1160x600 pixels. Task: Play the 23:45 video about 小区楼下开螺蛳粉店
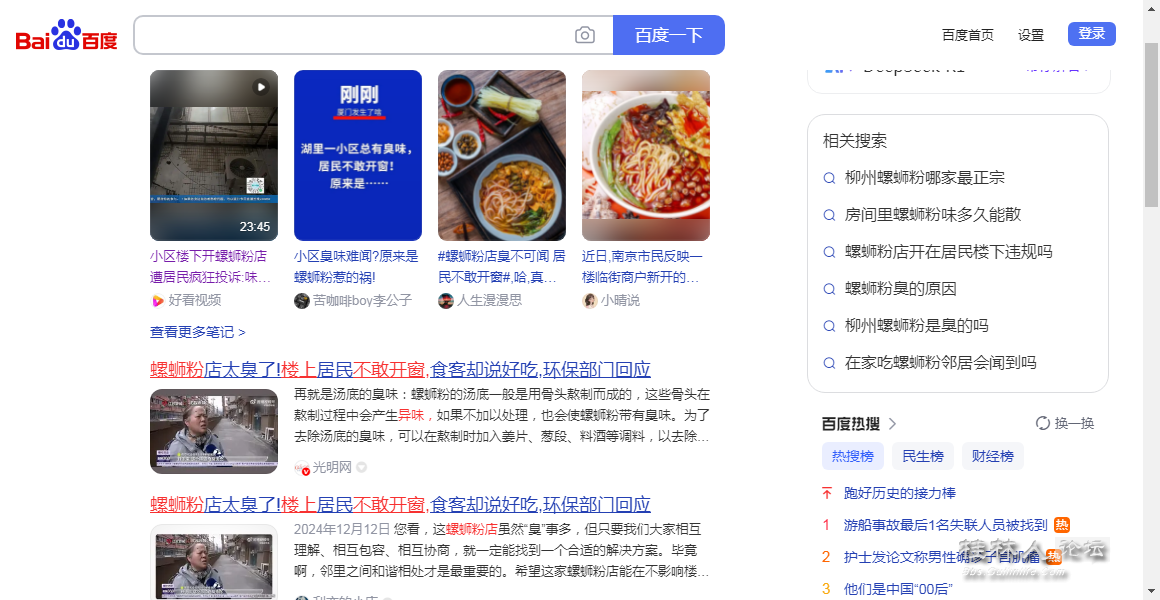click(214, 155)
